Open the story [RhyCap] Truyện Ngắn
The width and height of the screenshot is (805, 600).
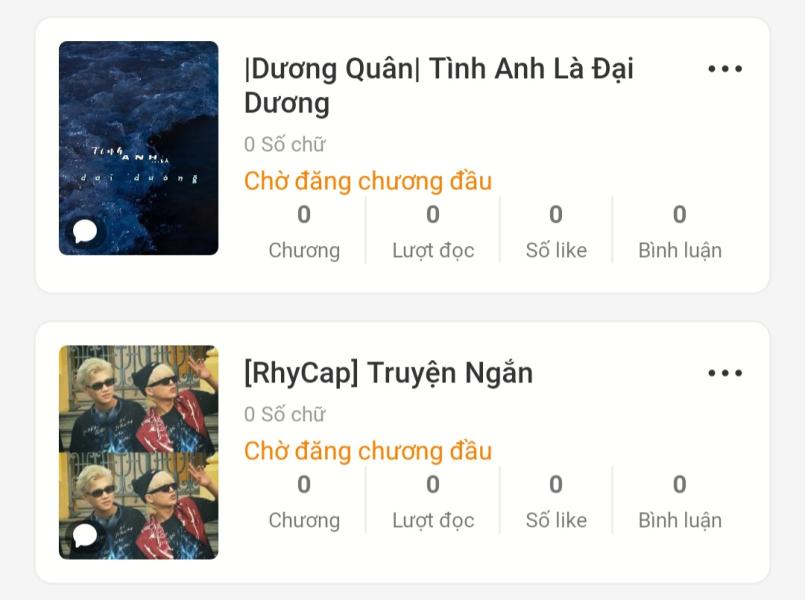[388, 373]
